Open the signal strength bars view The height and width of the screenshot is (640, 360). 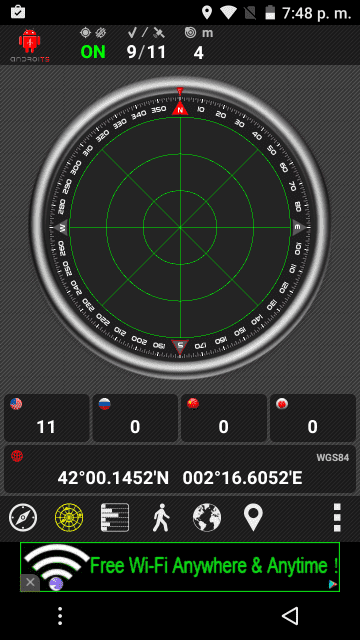pyautogui.click(x=115, y=518)
